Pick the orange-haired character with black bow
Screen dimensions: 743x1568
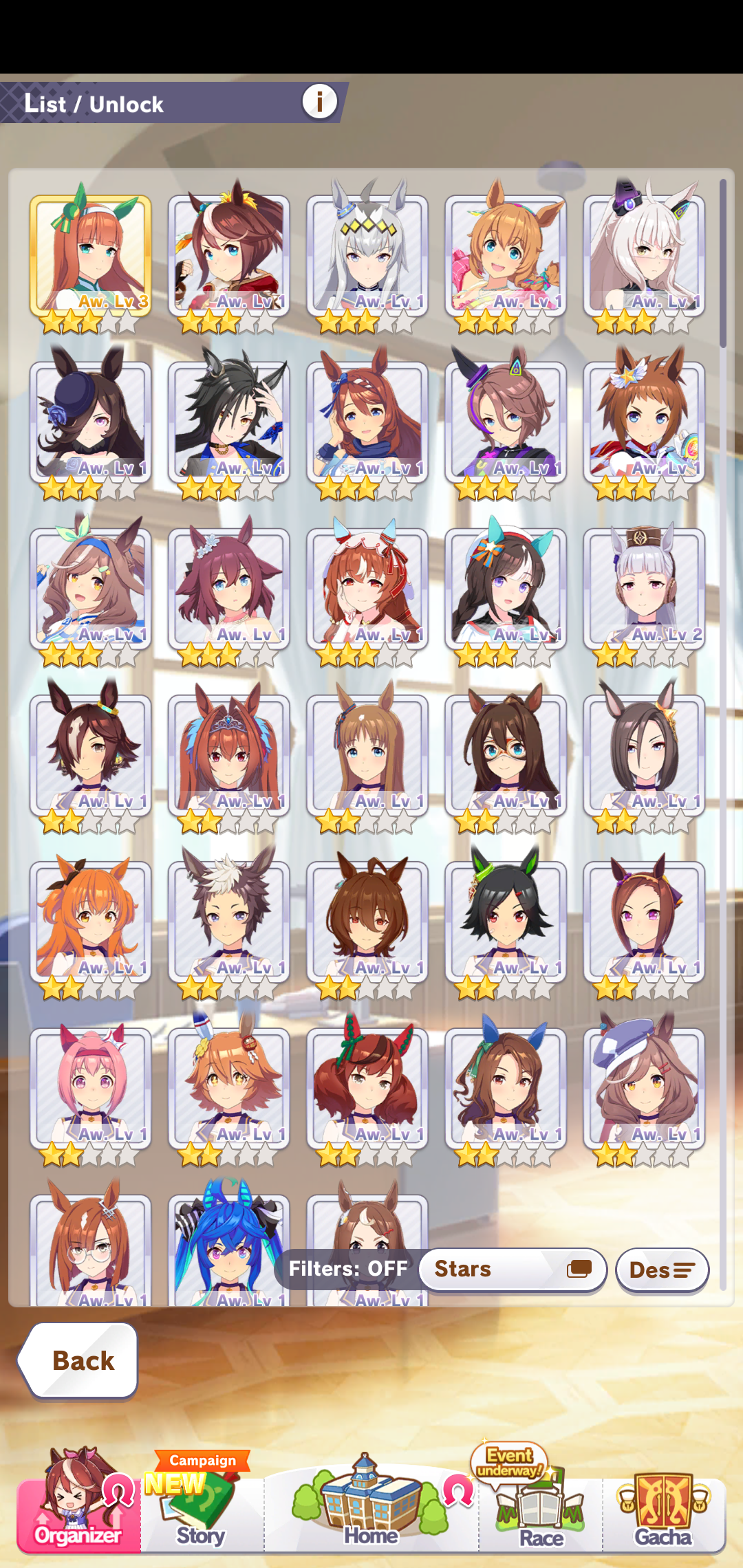point(91,922)
